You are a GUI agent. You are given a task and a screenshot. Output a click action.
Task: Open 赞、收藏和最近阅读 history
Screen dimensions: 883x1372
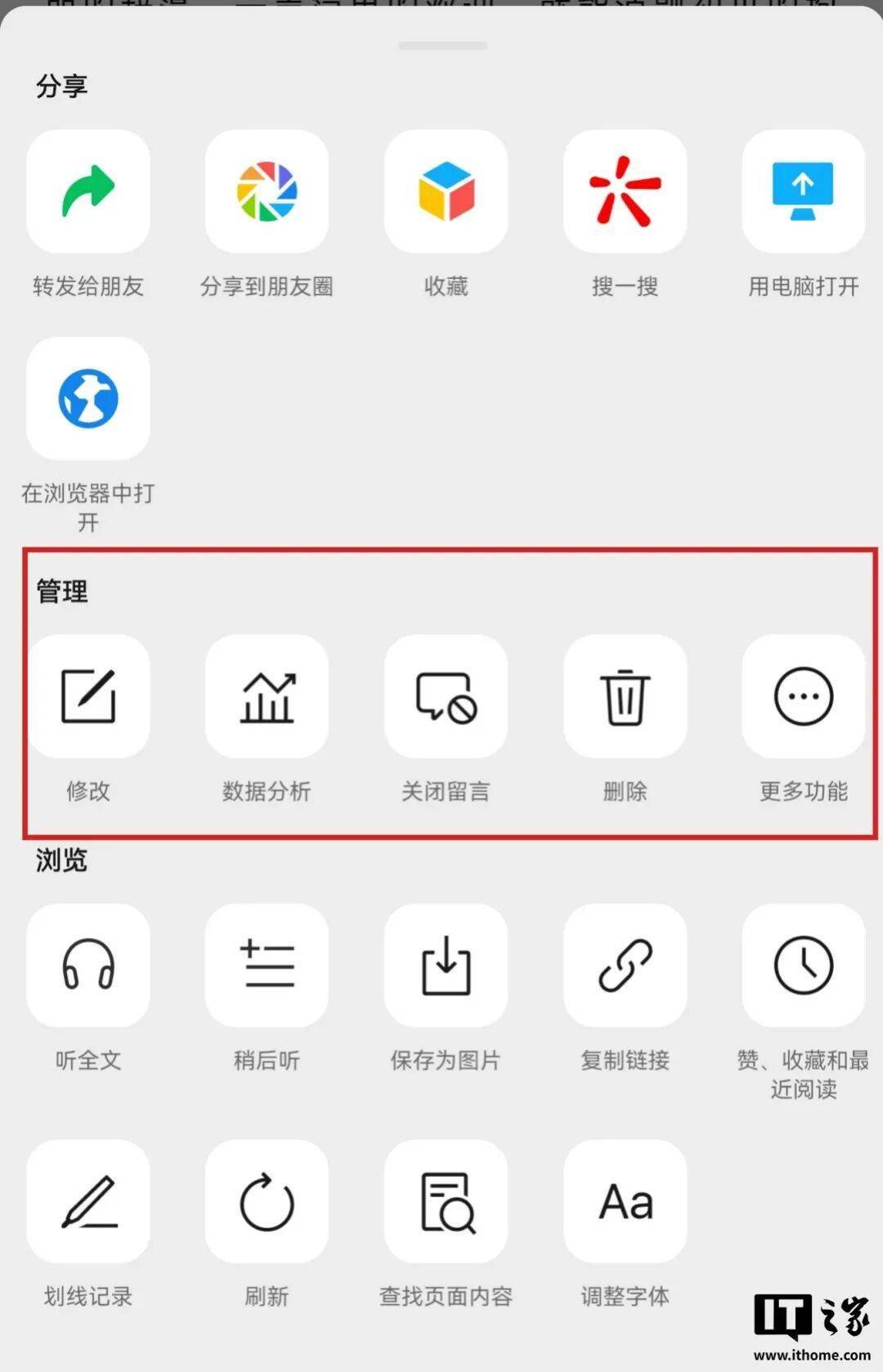(803, 965)
